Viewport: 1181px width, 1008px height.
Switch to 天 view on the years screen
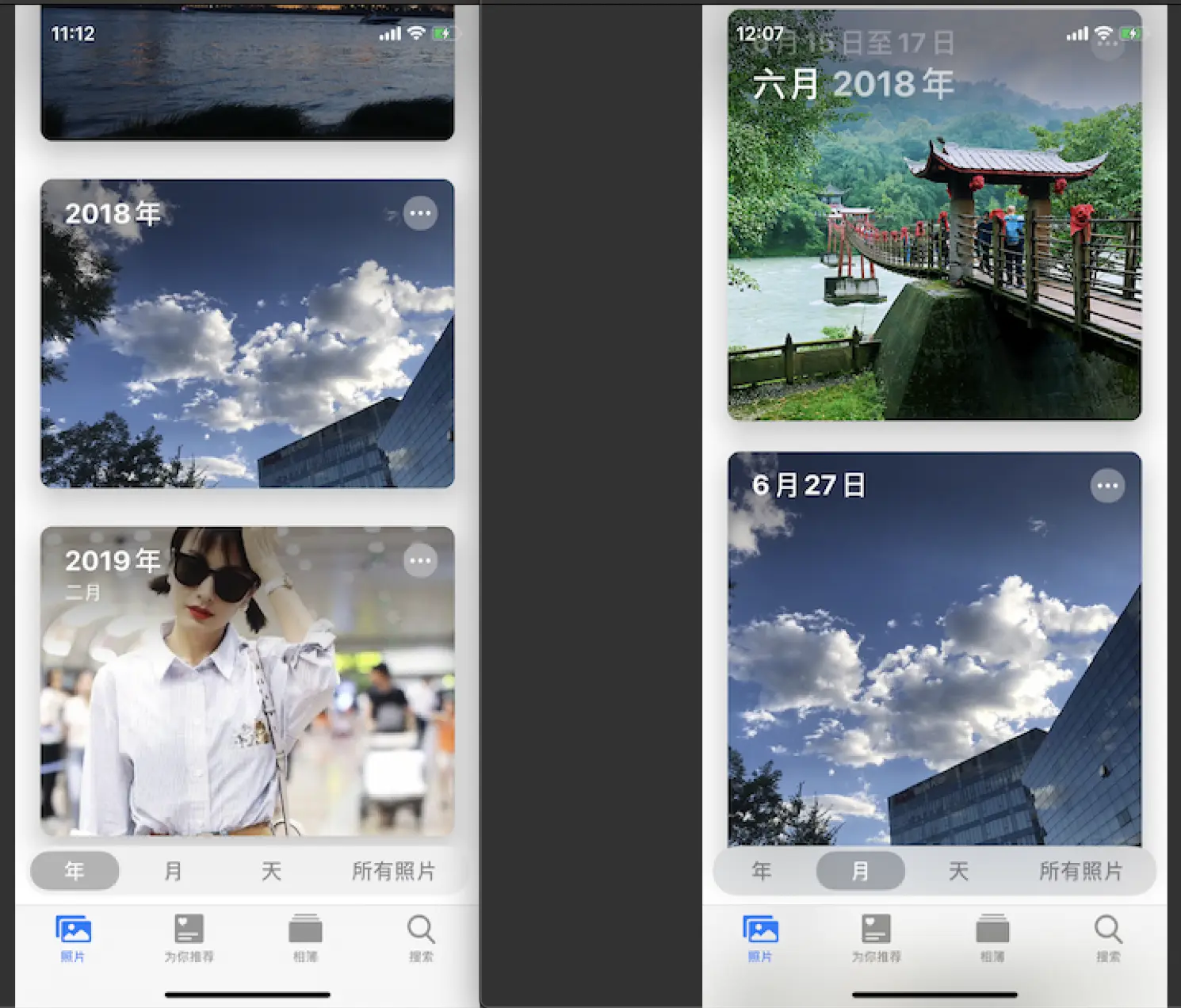(271, 871)
